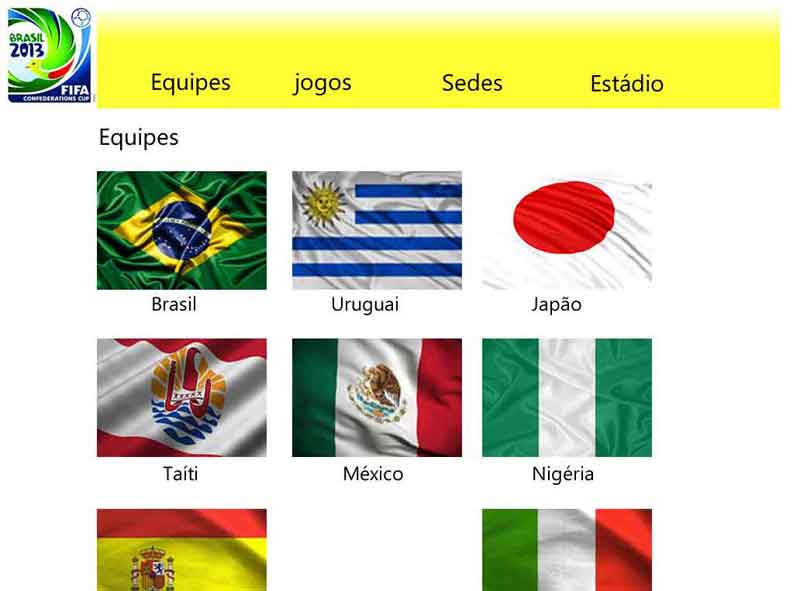Select the Estádio tab
Viewport: 800px width, 591px height.
coord(626,84)
